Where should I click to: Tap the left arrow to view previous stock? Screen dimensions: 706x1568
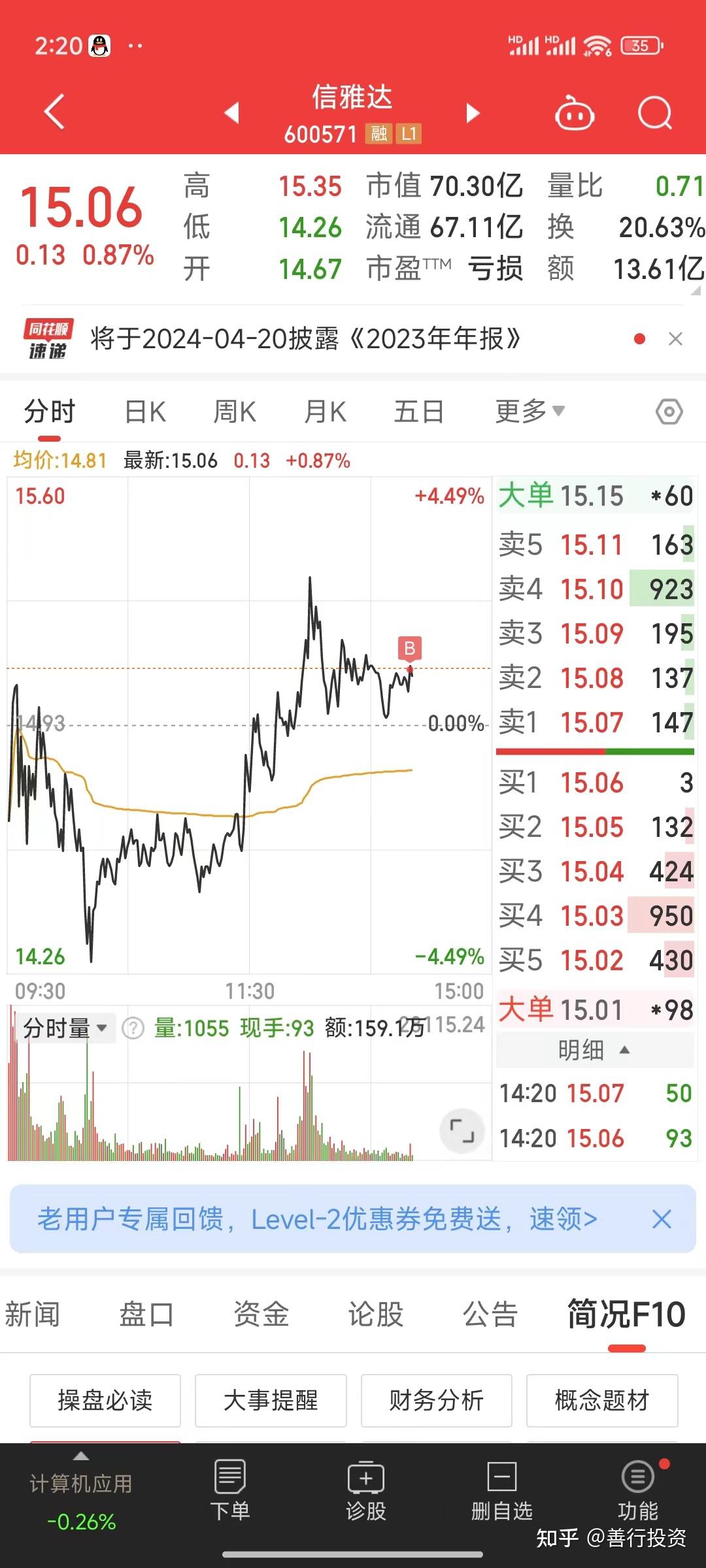[230, 112]
